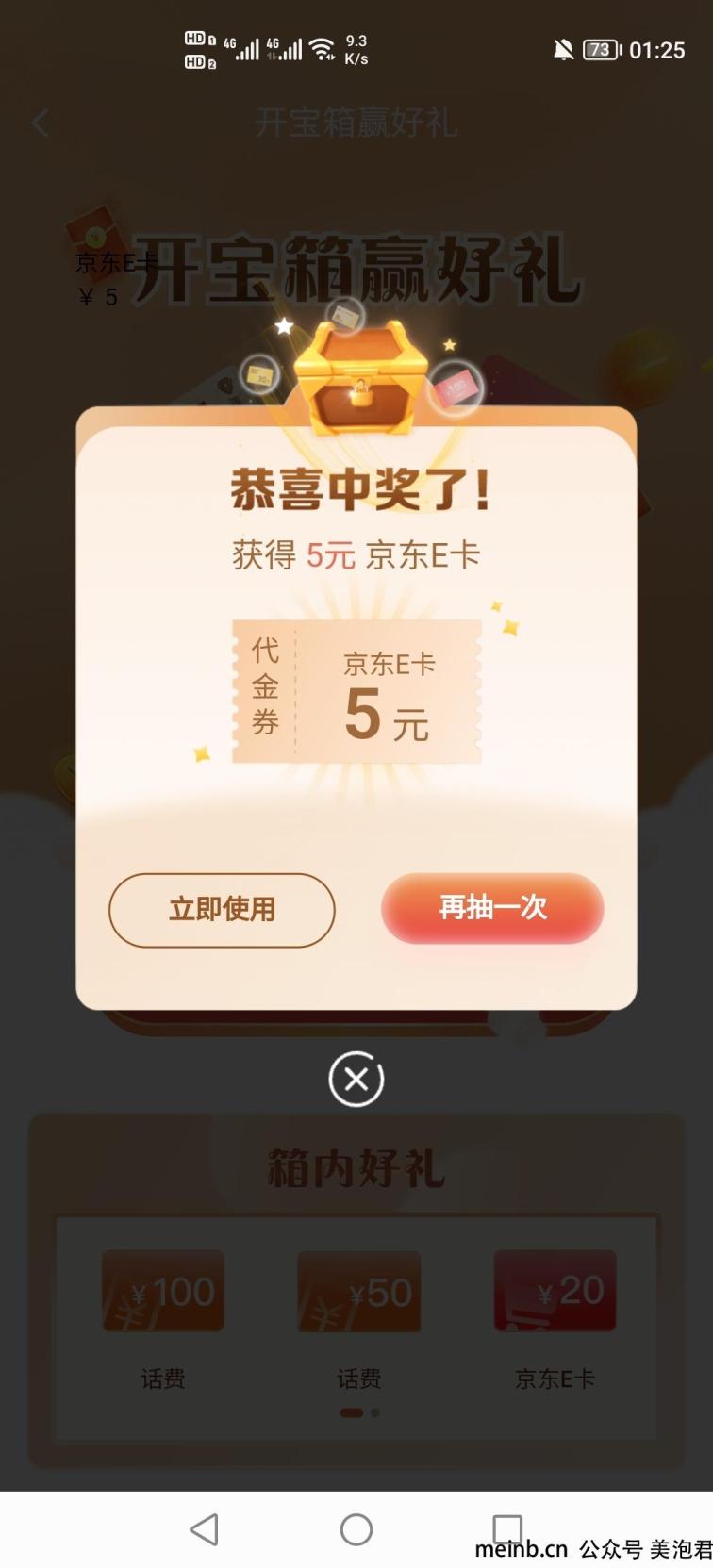Close the prize dialog with the X
Screen dimensions: 713x1568
[x=356, y=1080]
